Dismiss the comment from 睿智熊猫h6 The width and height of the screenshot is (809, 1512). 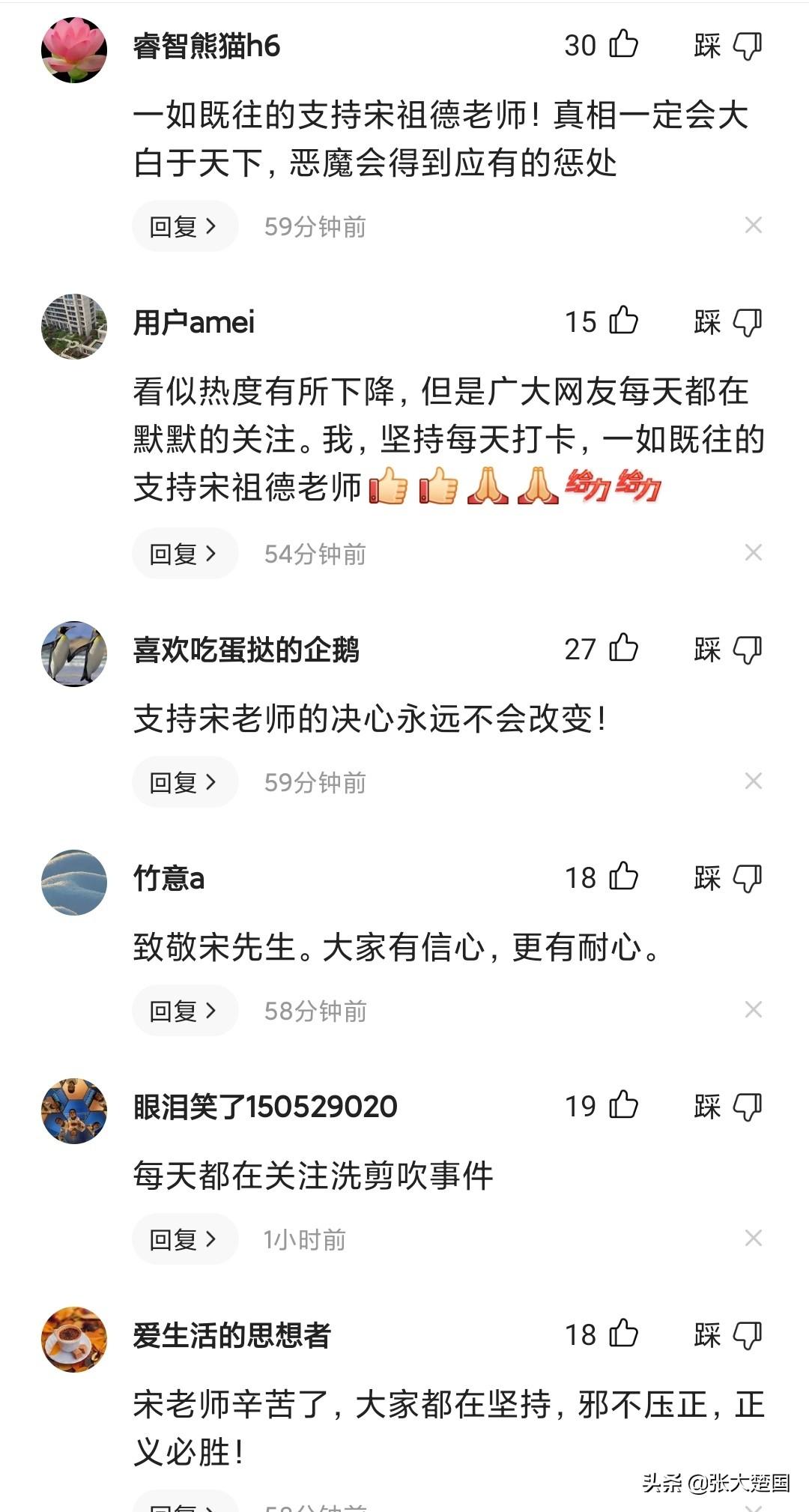coord(754,225)
